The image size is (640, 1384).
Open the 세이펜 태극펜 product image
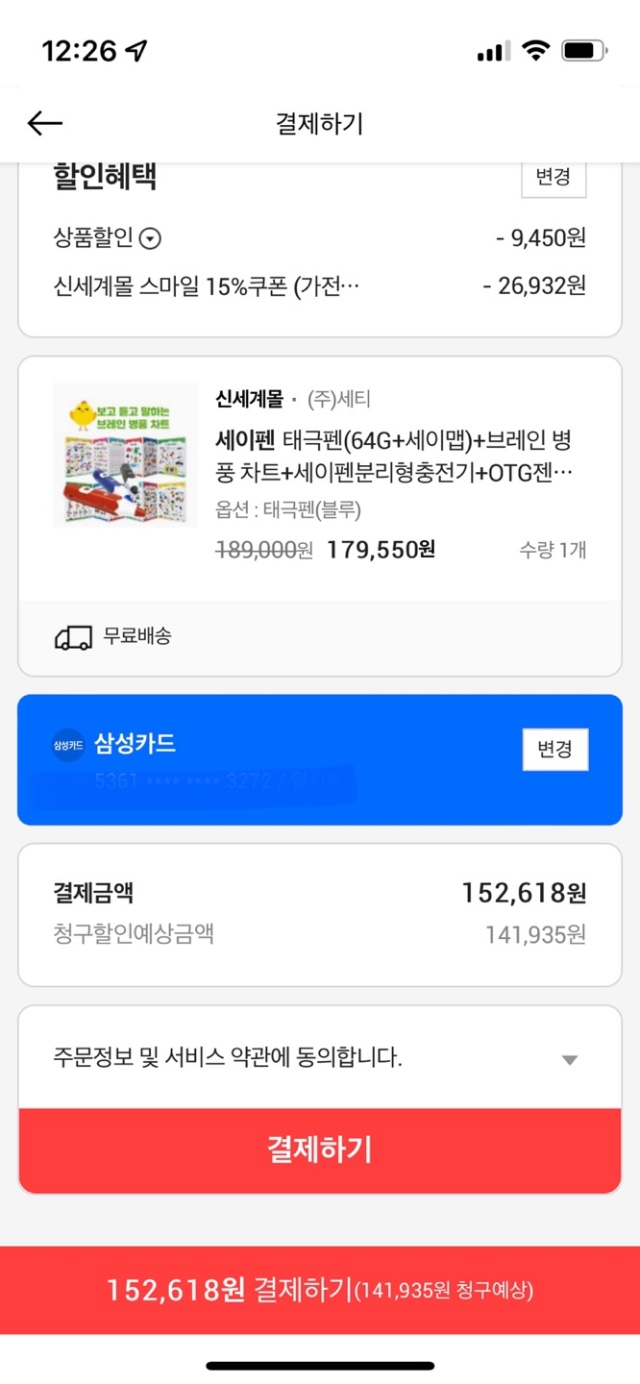click(x=125, y=454)
